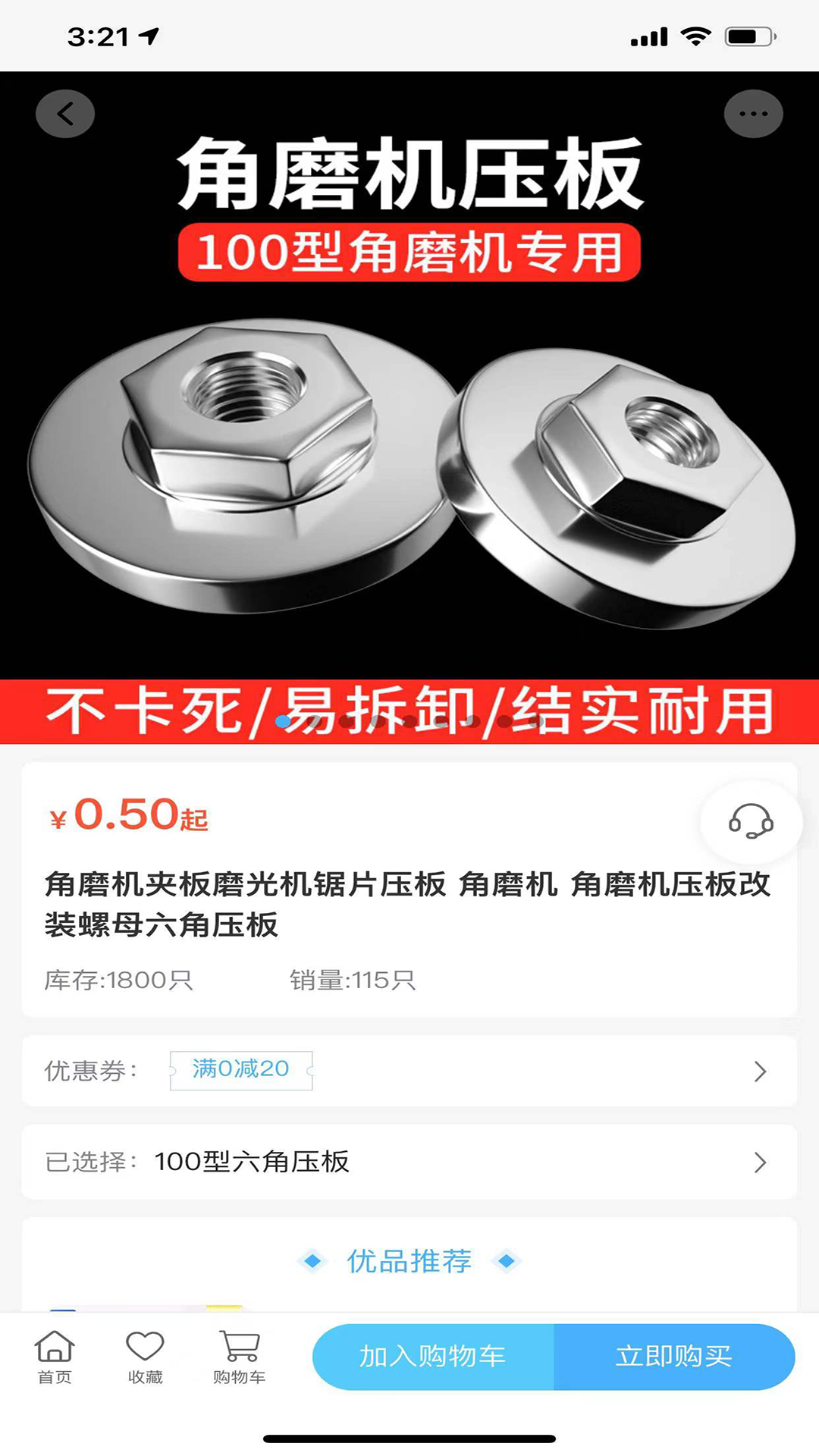Screen dimensions: 819x1456
Task: Tap 加入购物车 to add to cart
Action: [x=433, y=1357]
